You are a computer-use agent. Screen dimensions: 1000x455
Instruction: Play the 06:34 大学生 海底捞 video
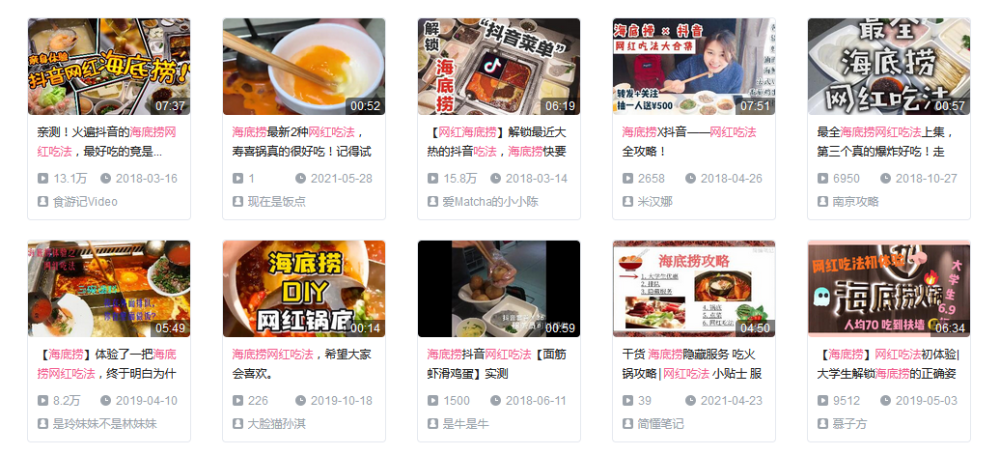[x=888, y=288]
